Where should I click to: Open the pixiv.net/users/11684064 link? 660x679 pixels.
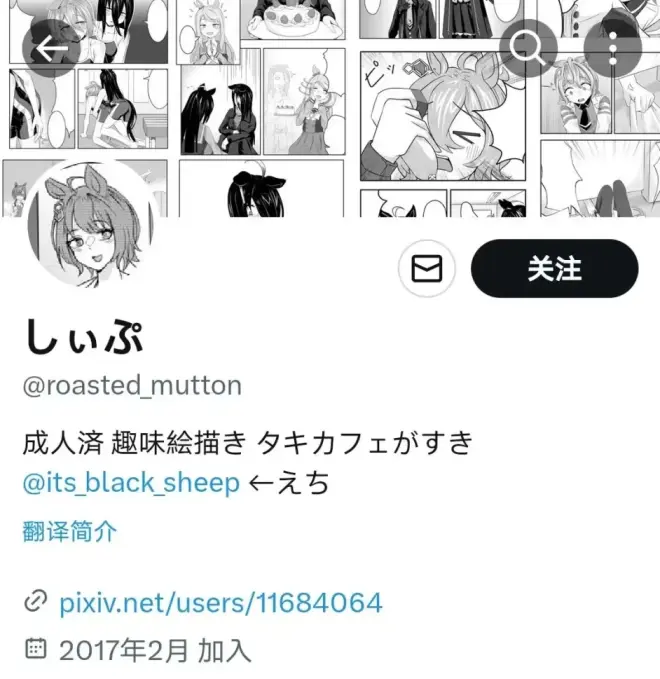tap(220, 603)
